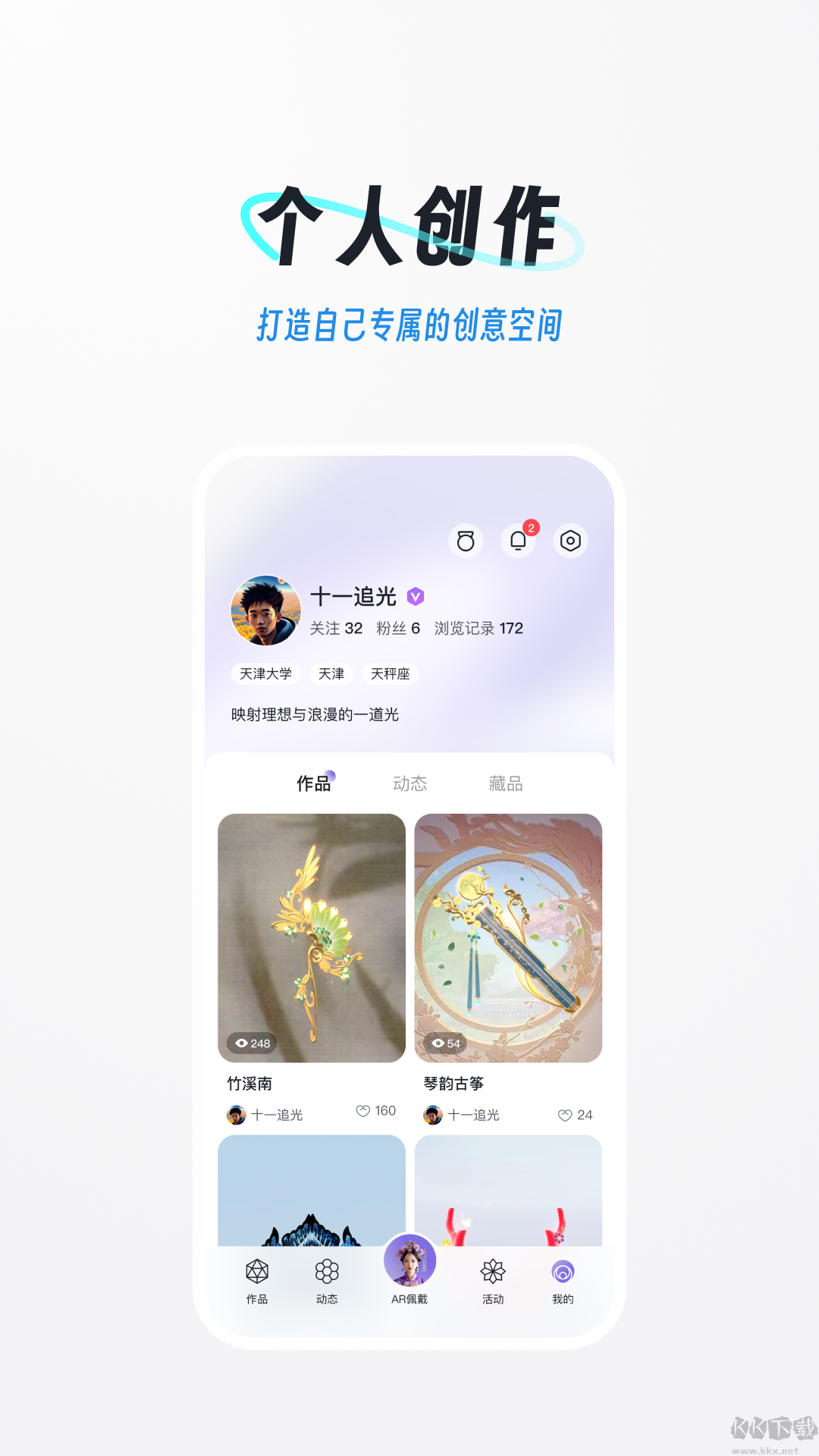Tap the 天秤座 zodiac tag

(390, 673)
